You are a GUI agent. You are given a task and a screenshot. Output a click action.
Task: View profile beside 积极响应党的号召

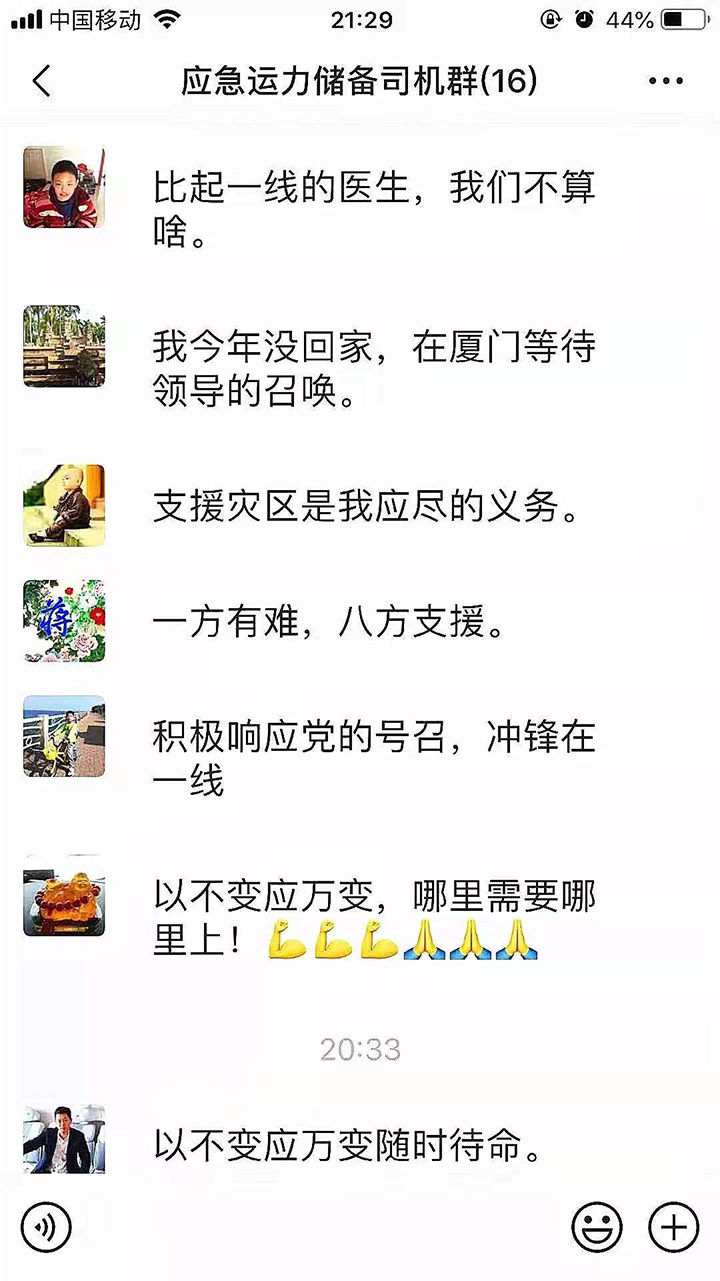click(x=64, y=736)
